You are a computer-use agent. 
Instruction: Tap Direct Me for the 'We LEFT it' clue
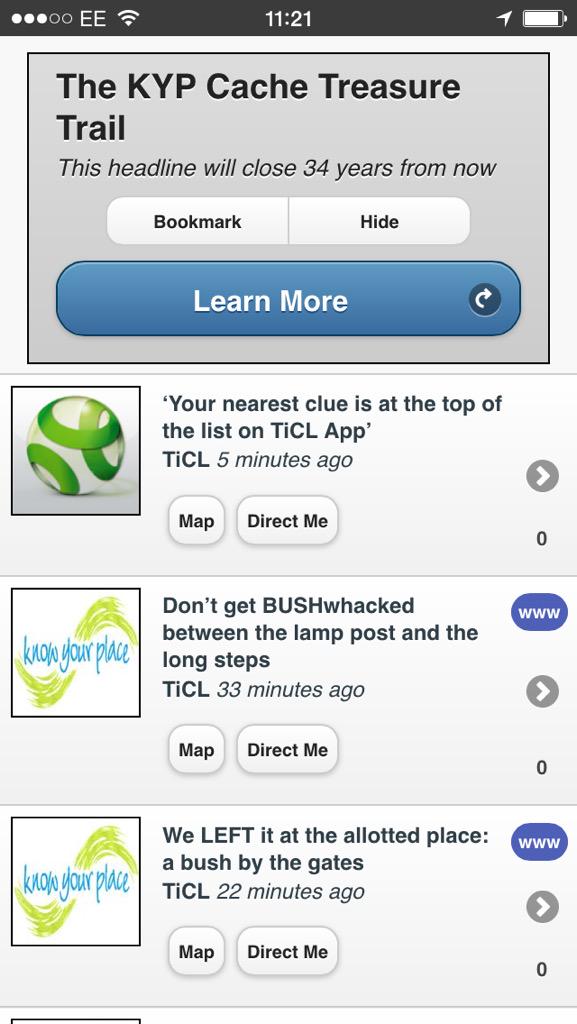(x=287, y=952)
